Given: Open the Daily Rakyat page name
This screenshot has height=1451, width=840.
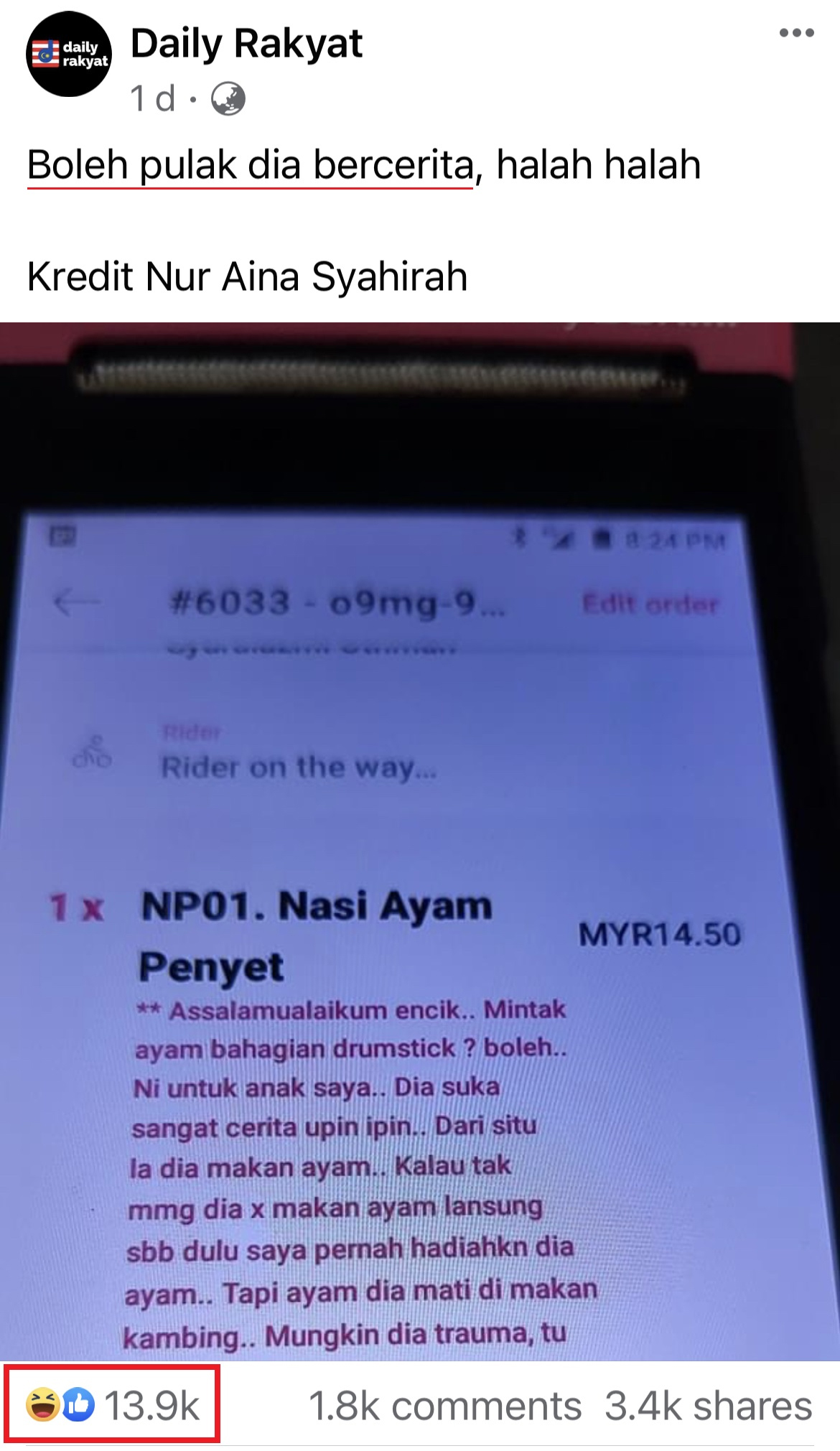Looking at the screenshot, I should pyautogui.click(x=246, y=43).
